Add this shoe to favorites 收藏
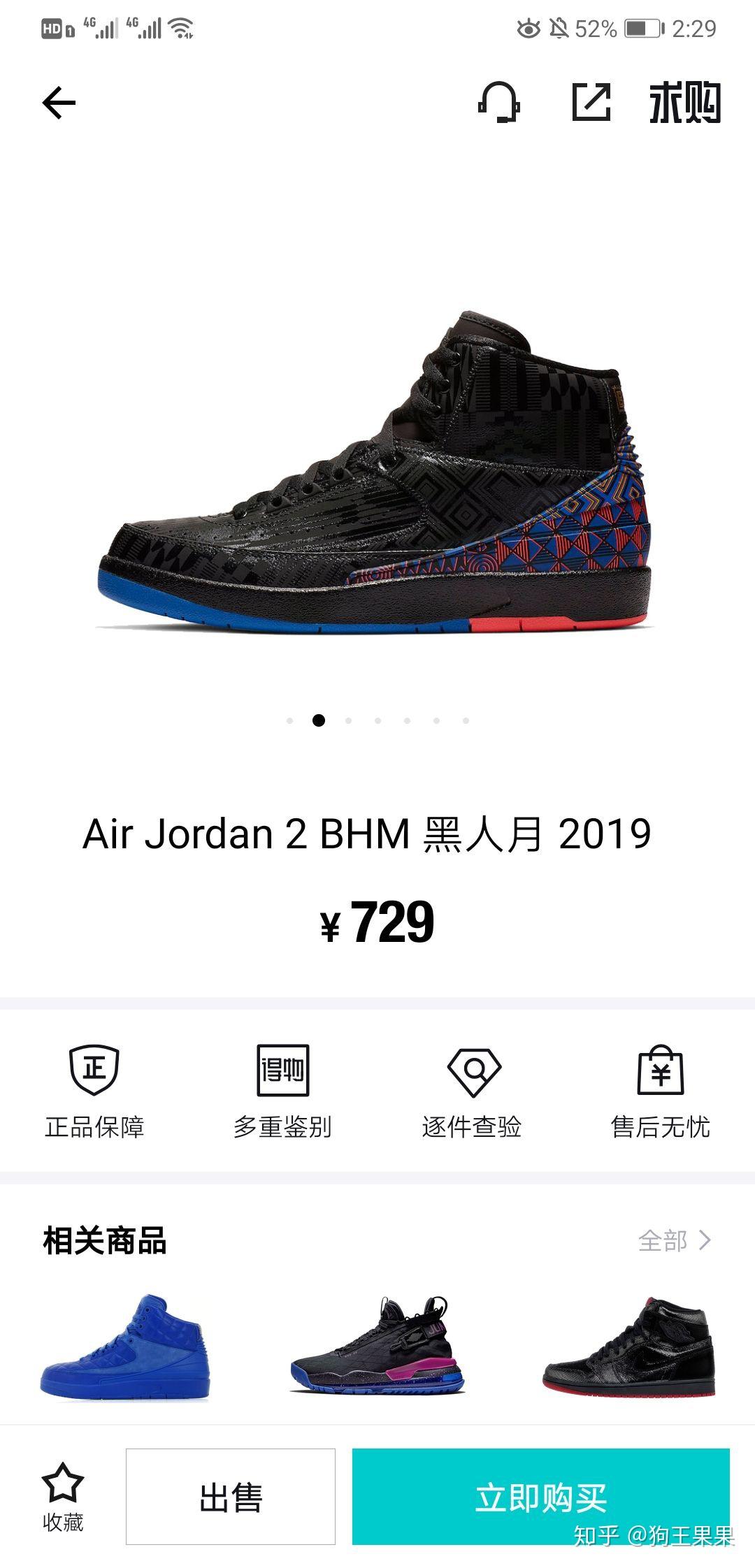The width and height of the screenshot is (755, 1568). click(x=63, y=1497)
